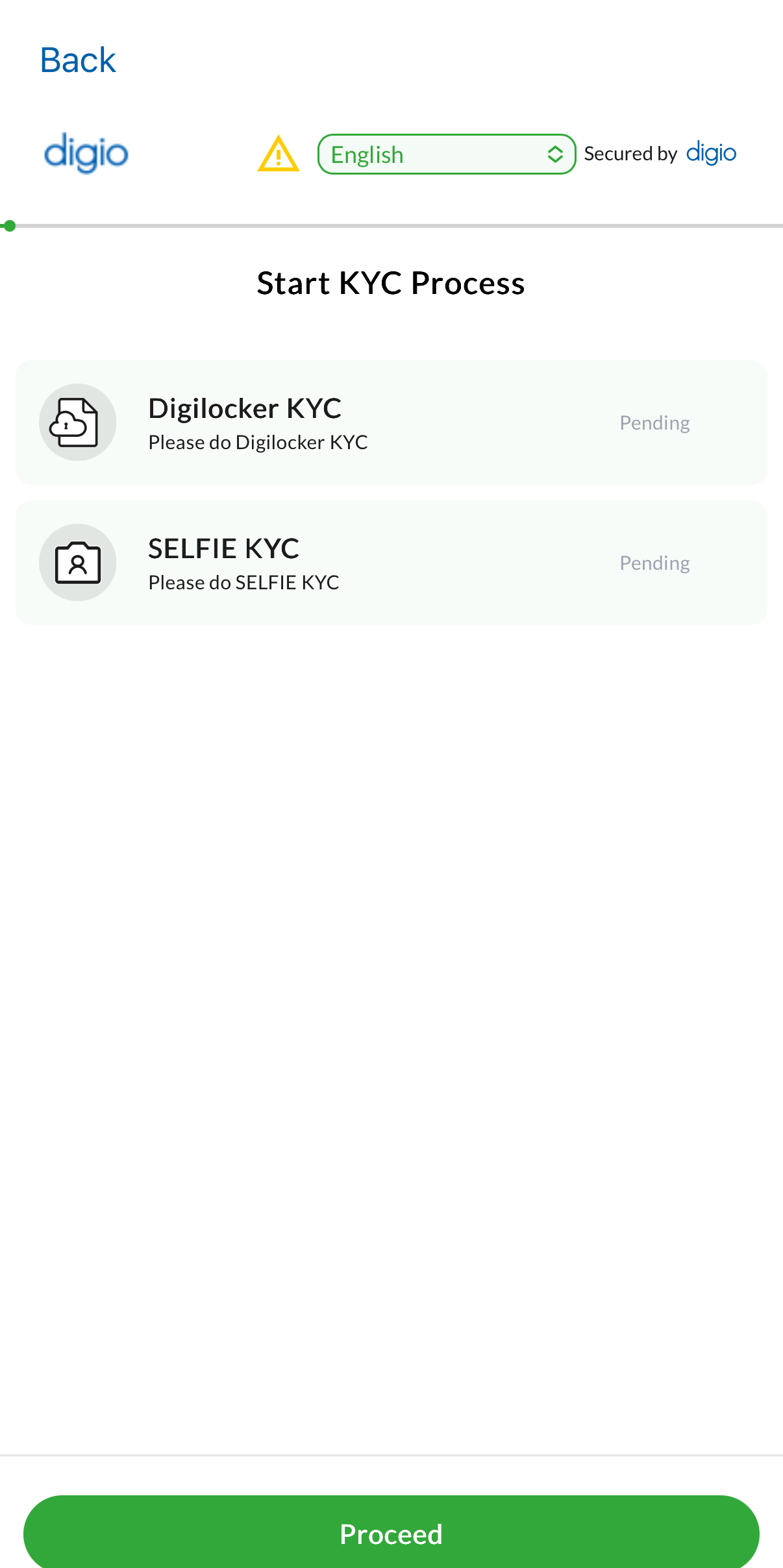Tap the yellow warning triangle icon

pyautogui.click(x=279, y=154)
